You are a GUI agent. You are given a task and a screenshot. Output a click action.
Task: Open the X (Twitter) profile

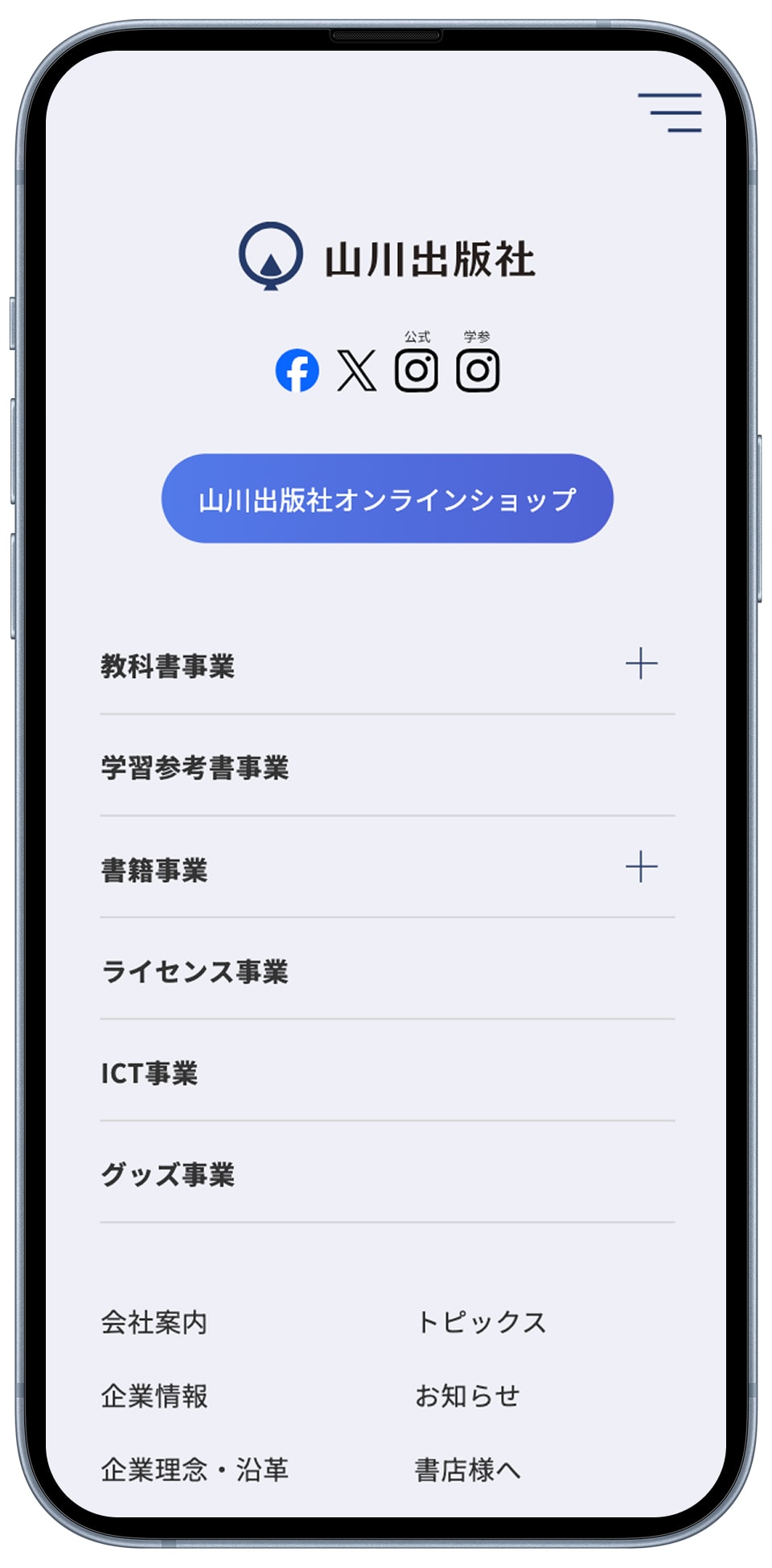pyautogui.click(x=356, y=371)
